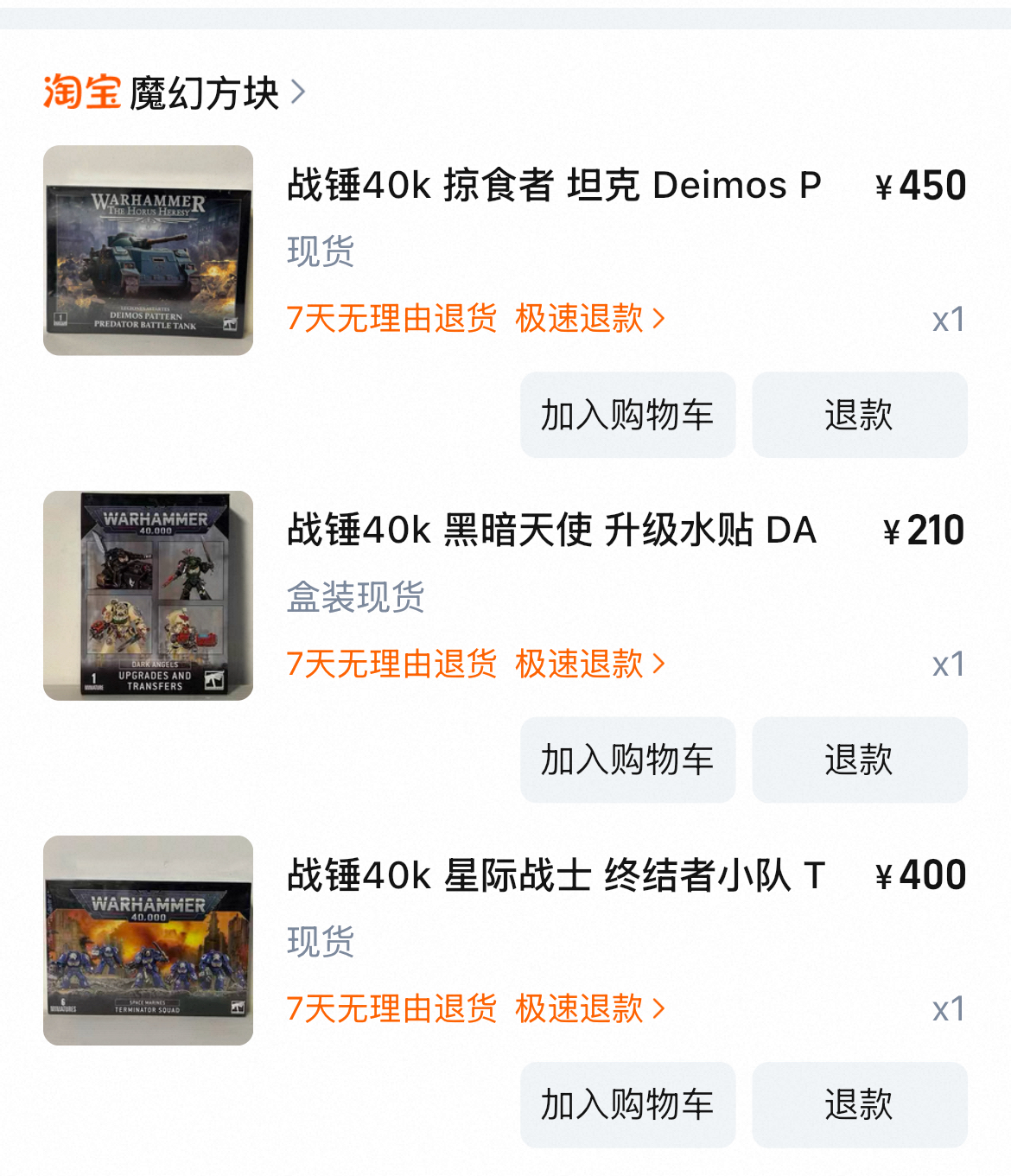The width and height of the screenshot is (1011, 1176).
Task: Add the ¥210 Dark Angels item to cart
Action: tap(627, 760)
